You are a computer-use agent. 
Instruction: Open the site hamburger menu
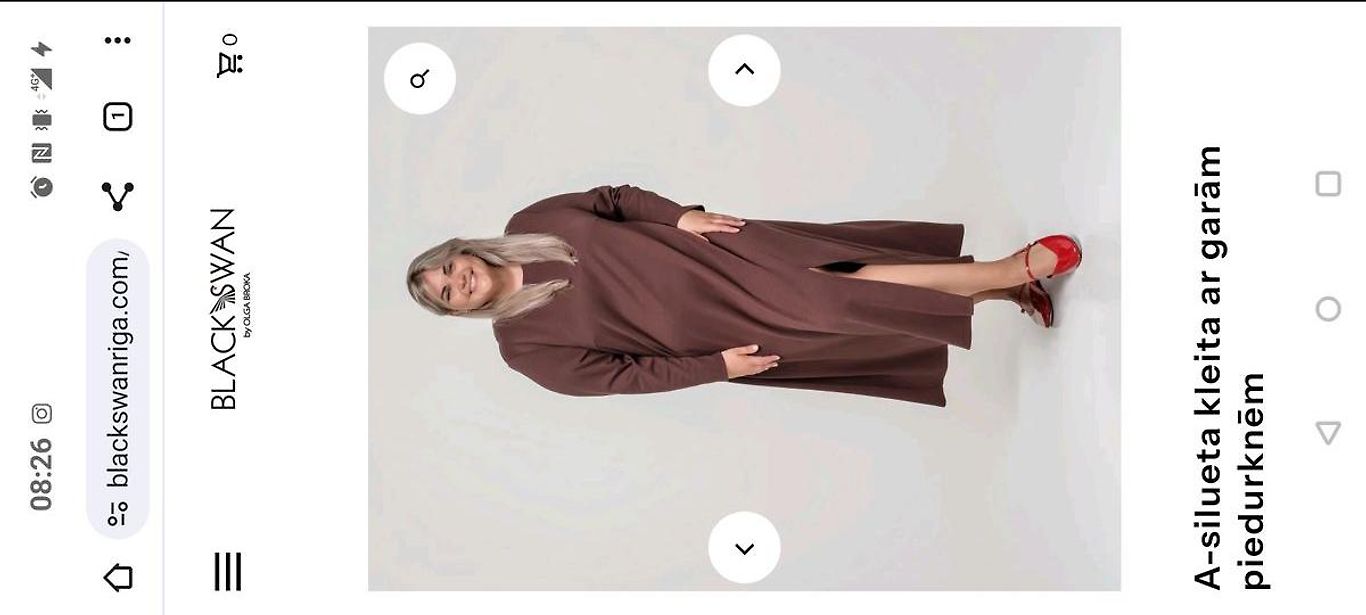coord(228,572)
